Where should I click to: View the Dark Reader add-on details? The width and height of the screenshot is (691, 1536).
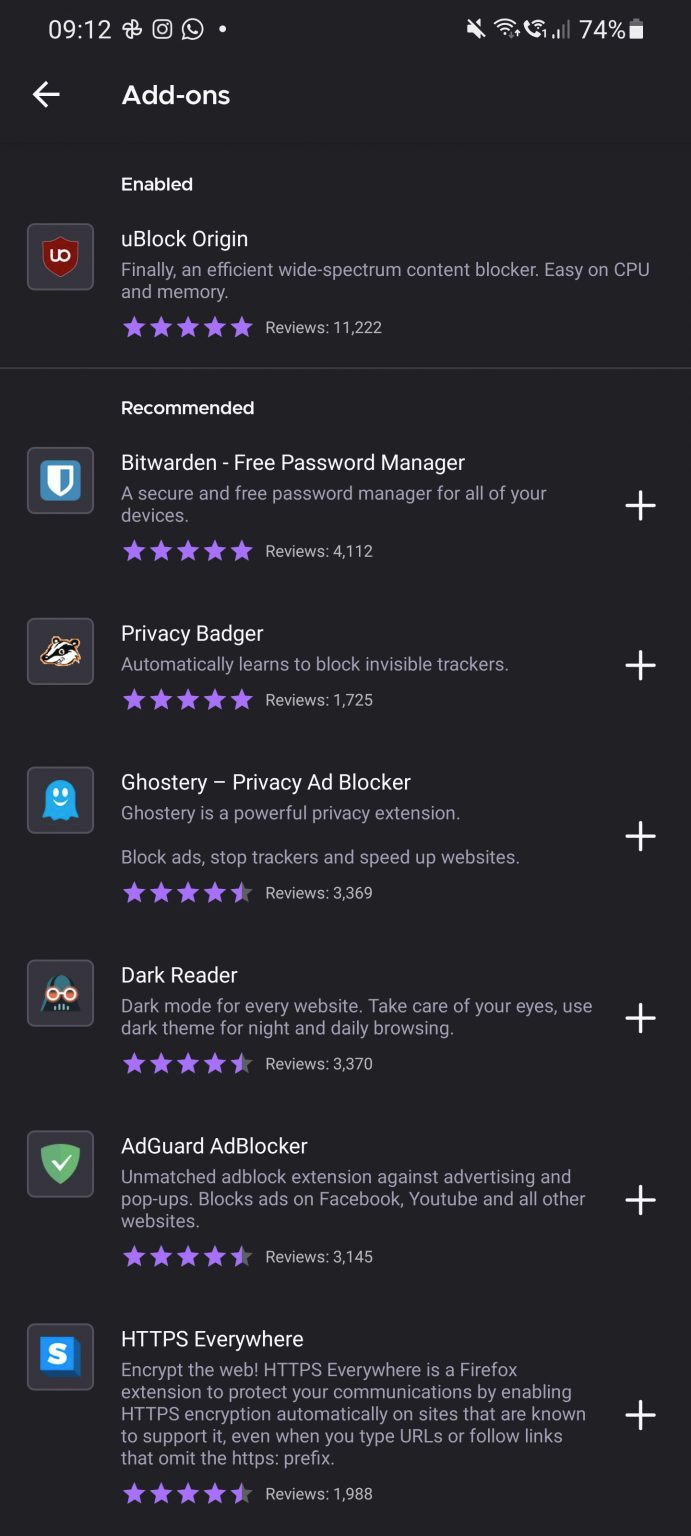coord(310,1019)
